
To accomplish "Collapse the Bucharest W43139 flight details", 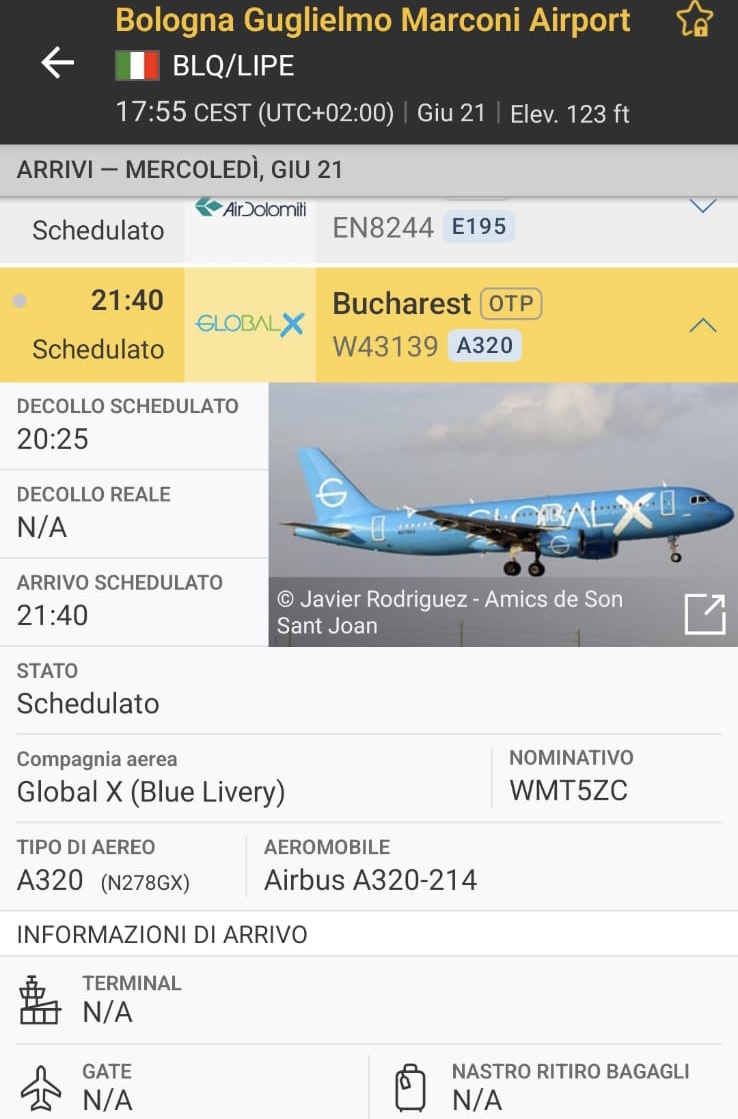I will click(703, 325).
